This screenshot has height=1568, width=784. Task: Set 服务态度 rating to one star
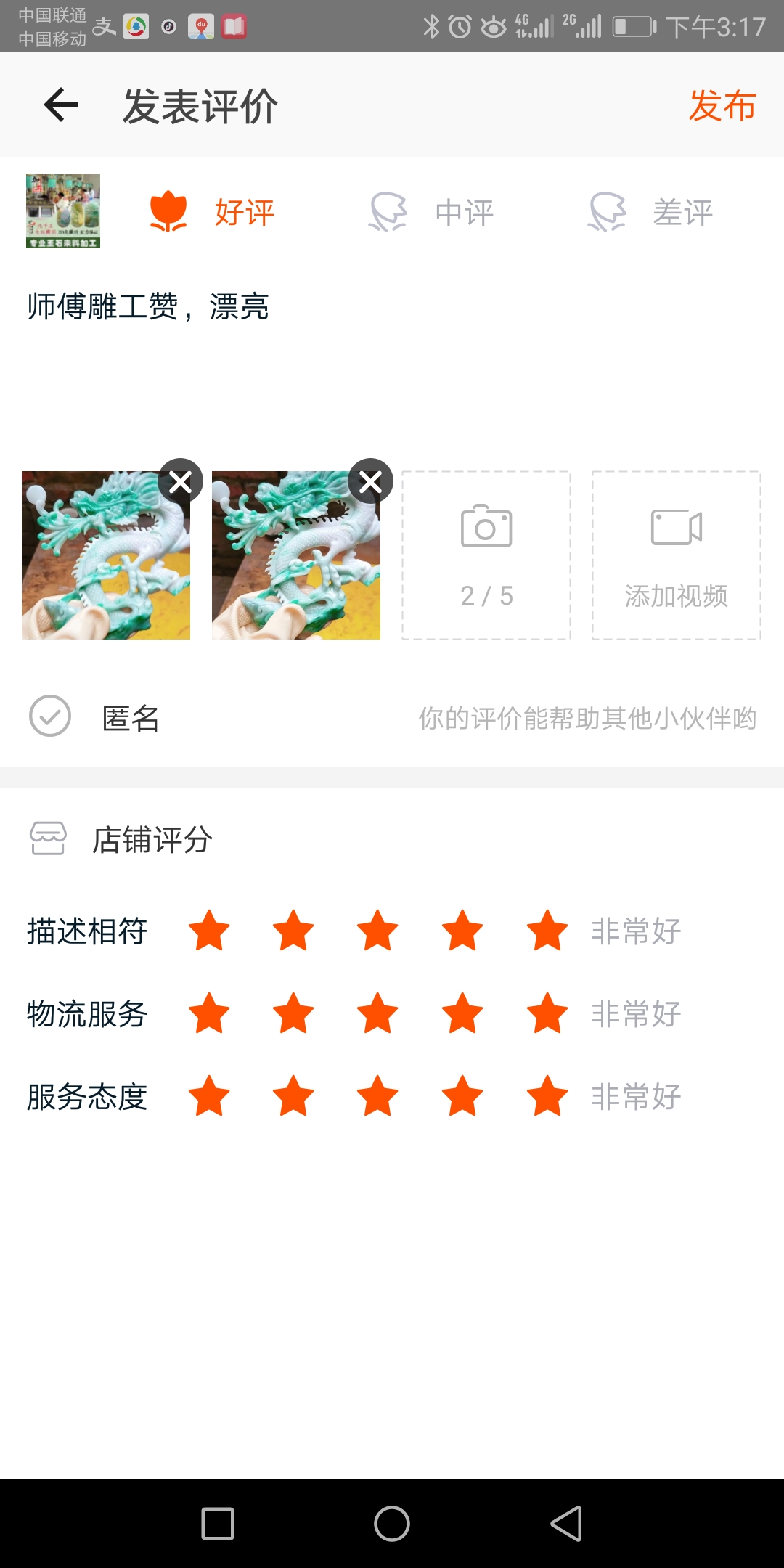(209, 1096)
